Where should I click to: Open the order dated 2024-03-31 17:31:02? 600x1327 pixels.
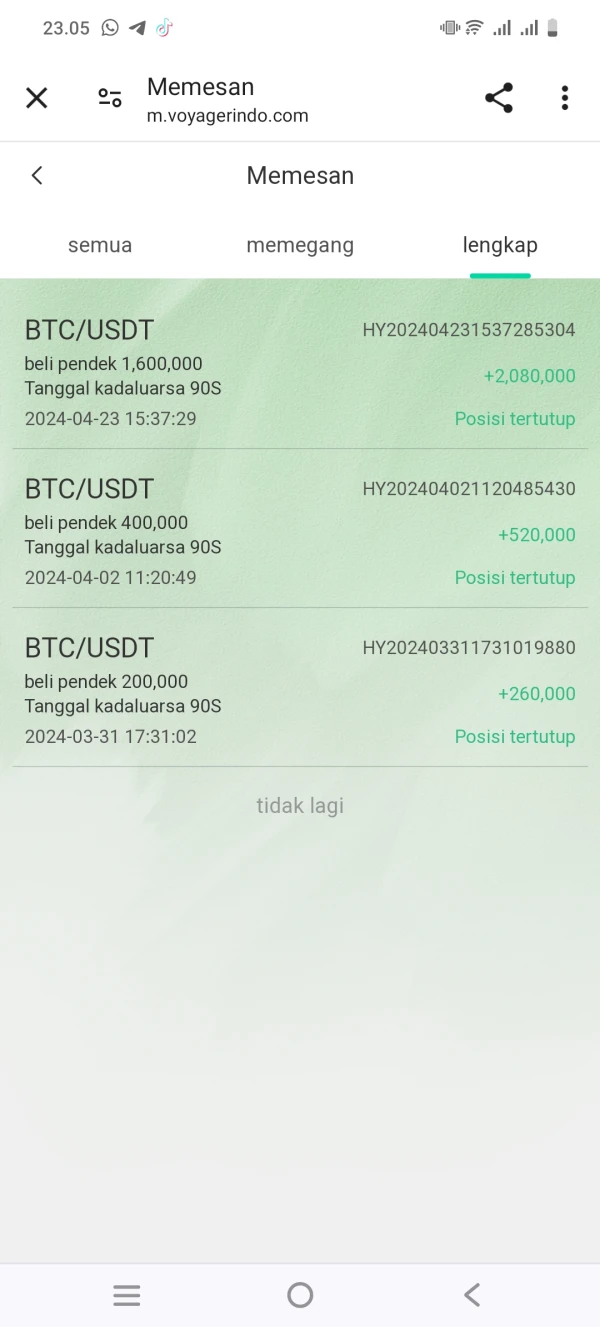point(300,688)
